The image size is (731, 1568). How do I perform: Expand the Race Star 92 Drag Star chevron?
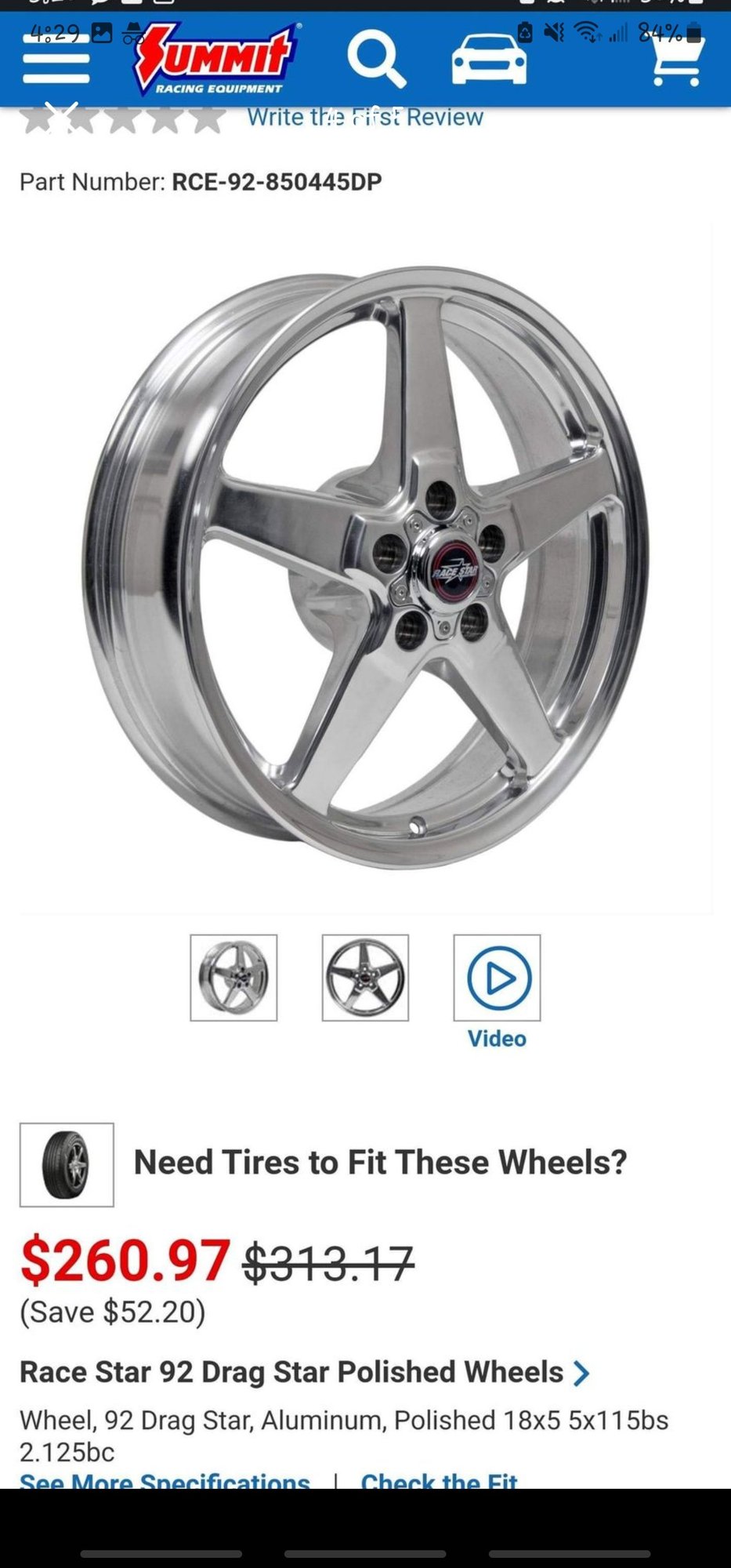pos(580,1373)
